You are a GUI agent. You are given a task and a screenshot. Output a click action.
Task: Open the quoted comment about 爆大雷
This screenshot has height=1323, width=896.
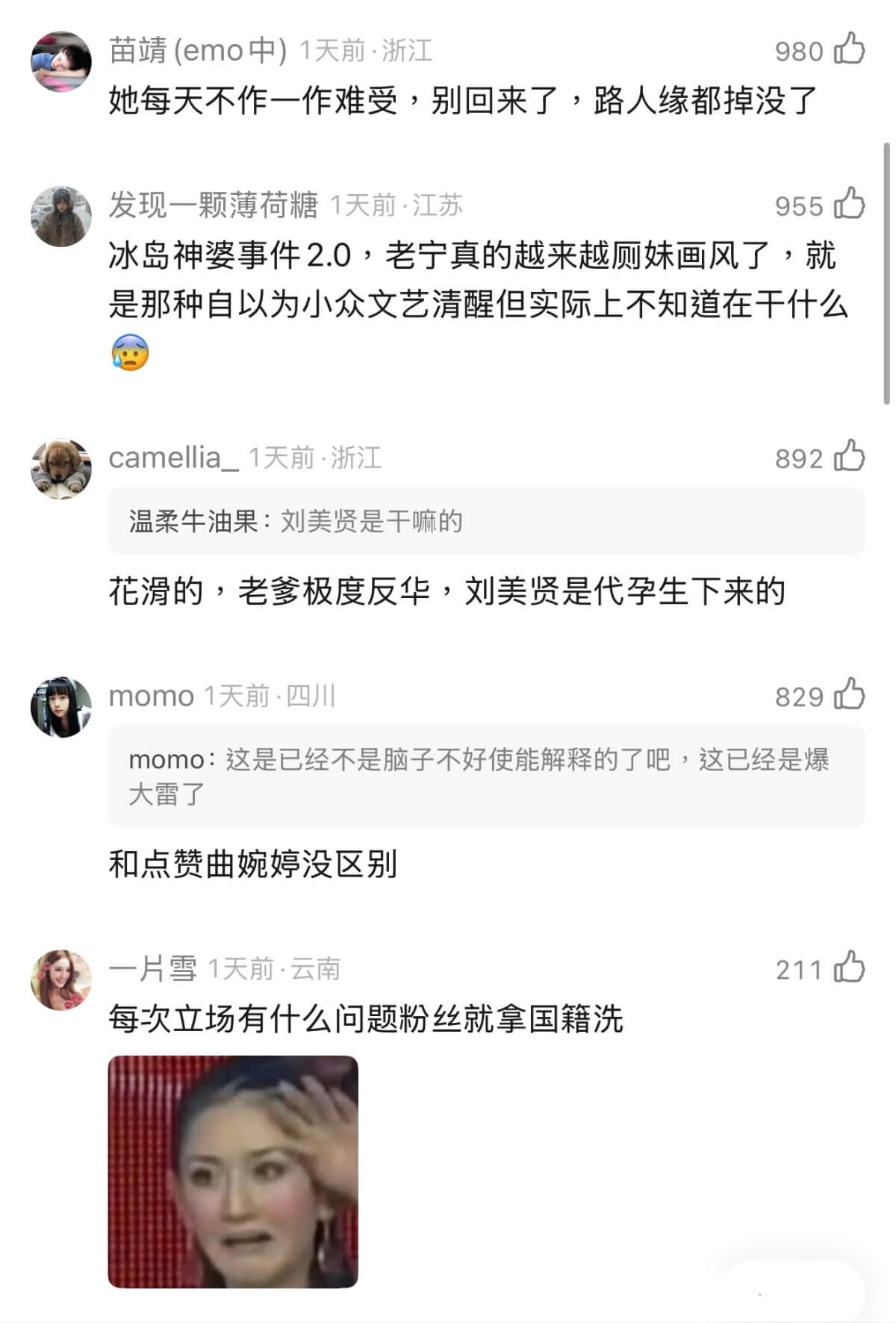(x=485, y=776)
